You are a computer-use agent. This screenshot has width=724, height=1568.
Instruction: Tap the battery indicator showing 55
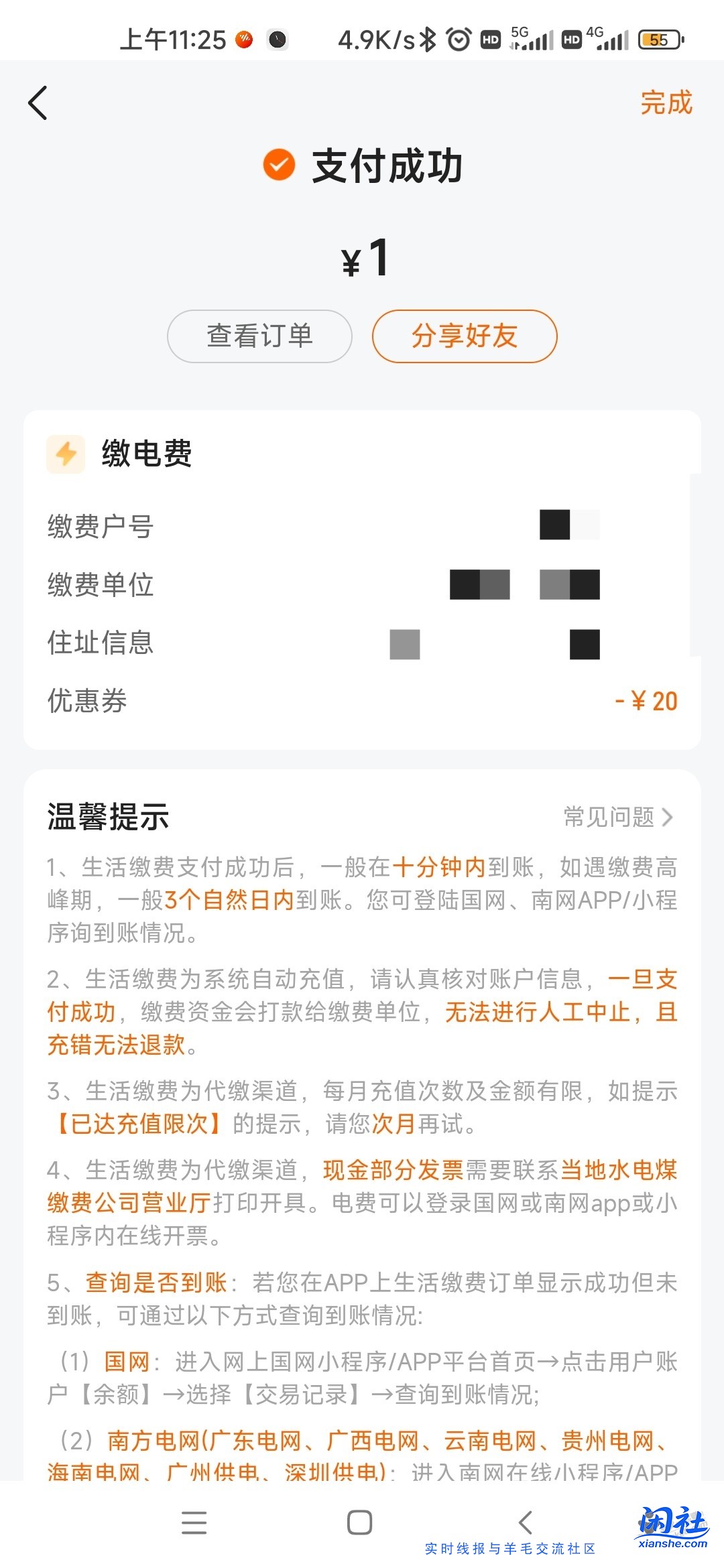tap(659, 41)
